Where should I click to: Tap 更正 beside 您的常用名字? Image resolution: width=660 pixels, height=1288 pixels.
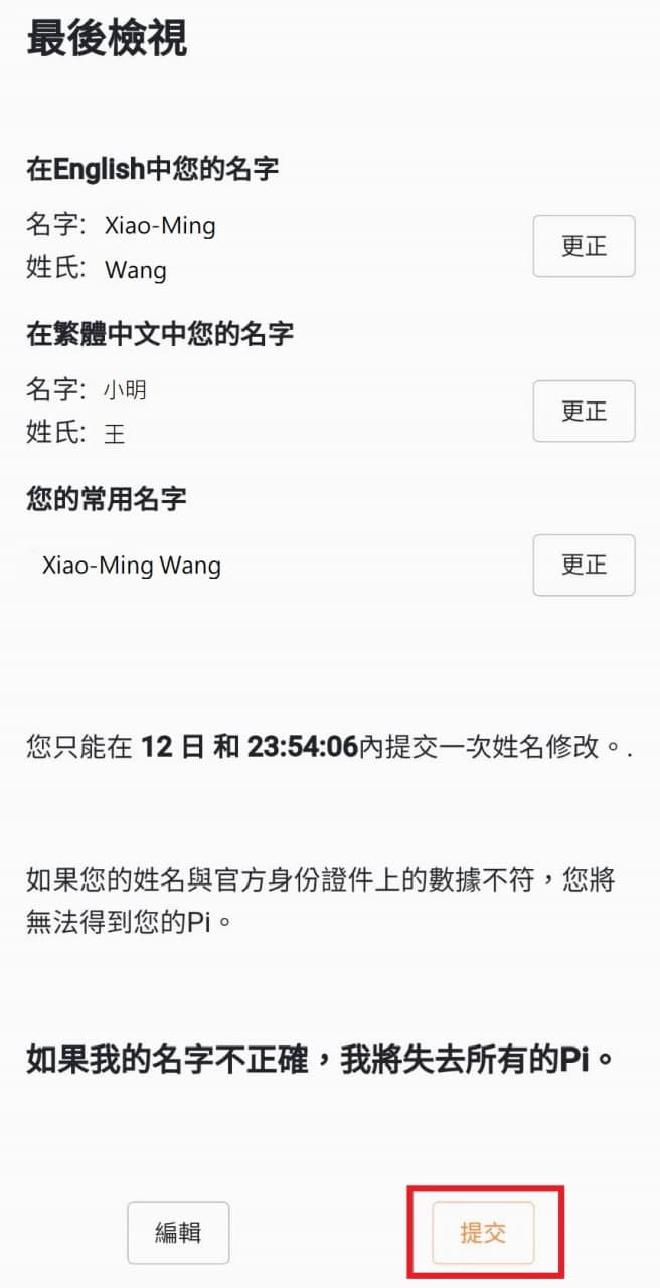click(x=584, y=565)
